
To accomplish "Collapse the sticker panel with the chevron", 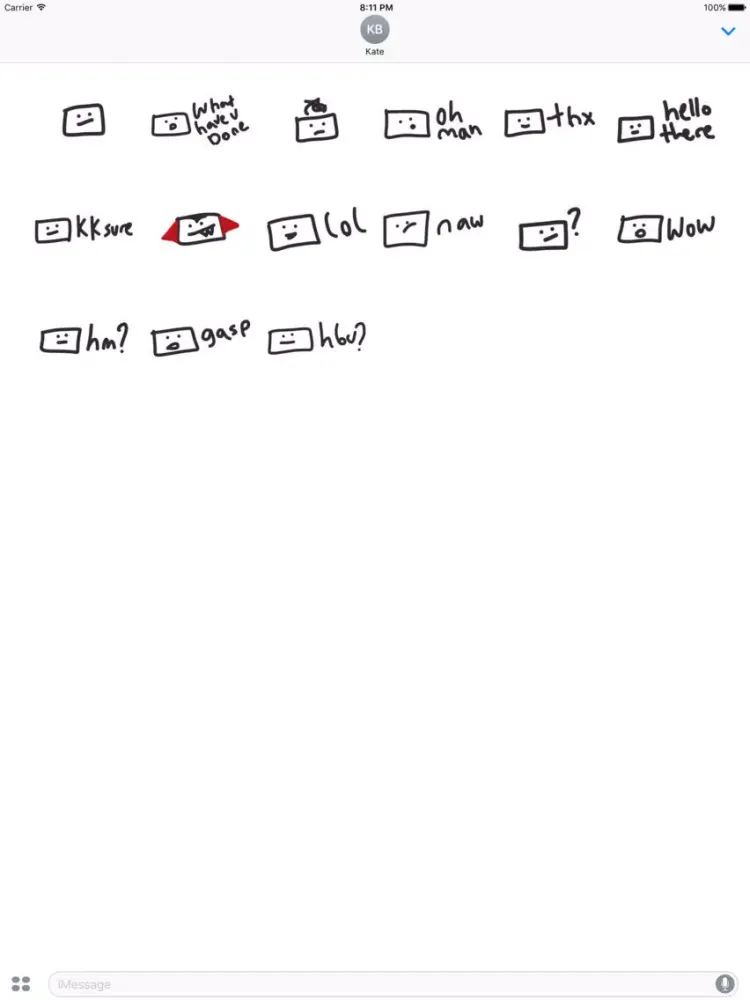I will (x=728, y=31).
